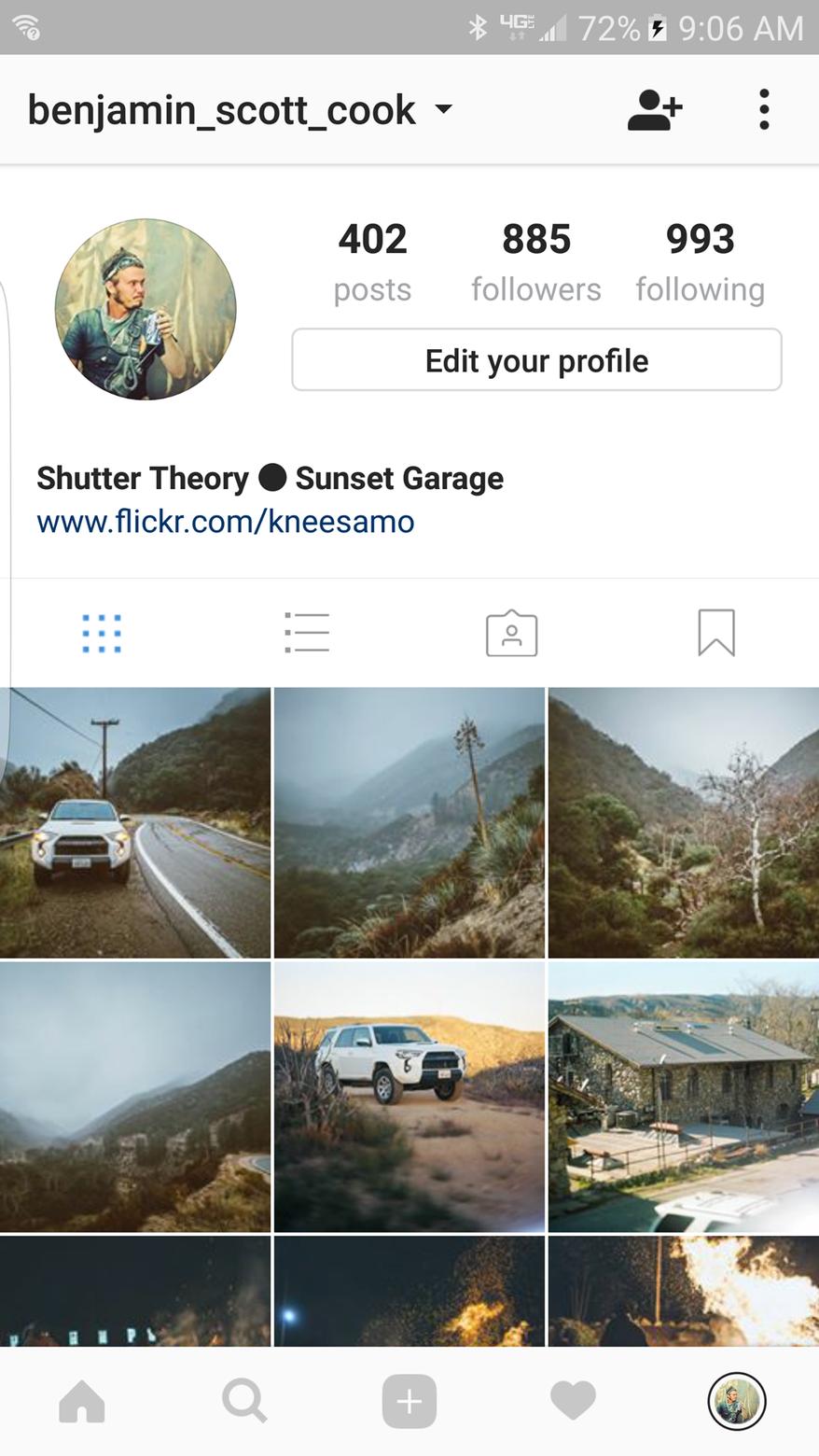Switch to the grid view tab
819x1456 pixels.
pos(102,634)
